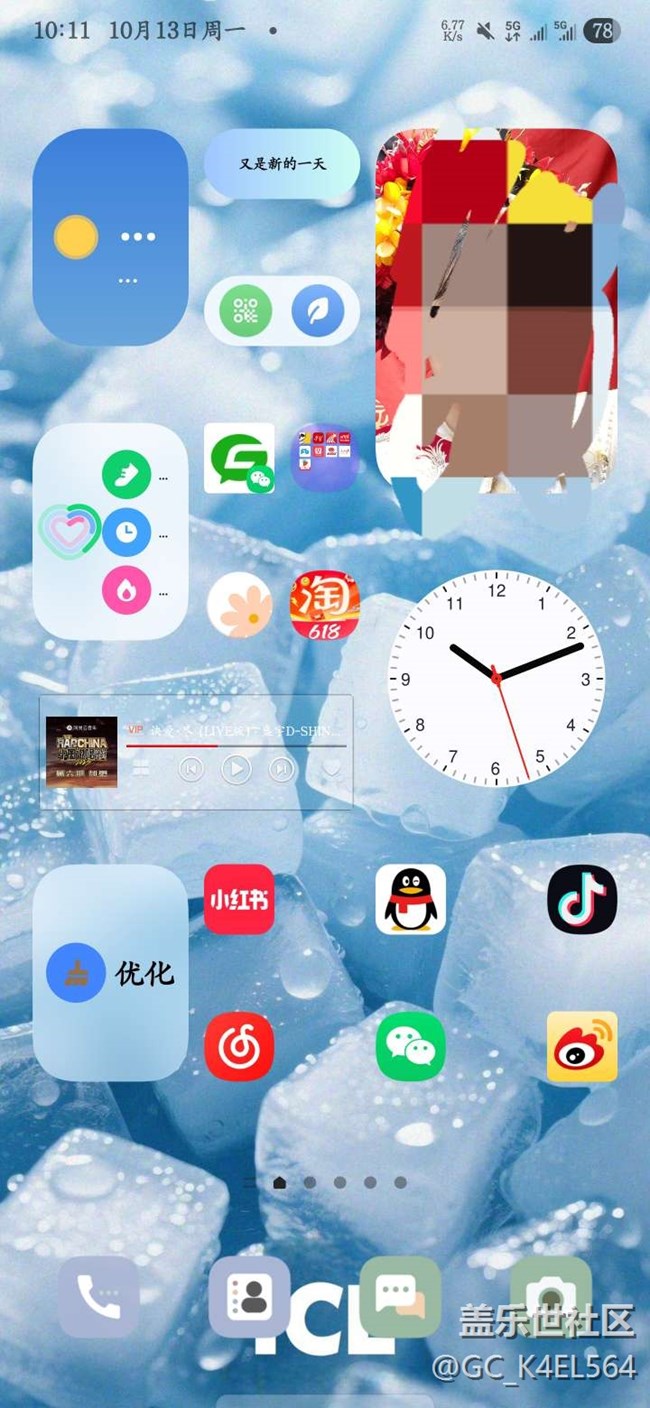This screenshot has width=650, height=1408.
Task: Play the song in the music widget
Action: 236,769
